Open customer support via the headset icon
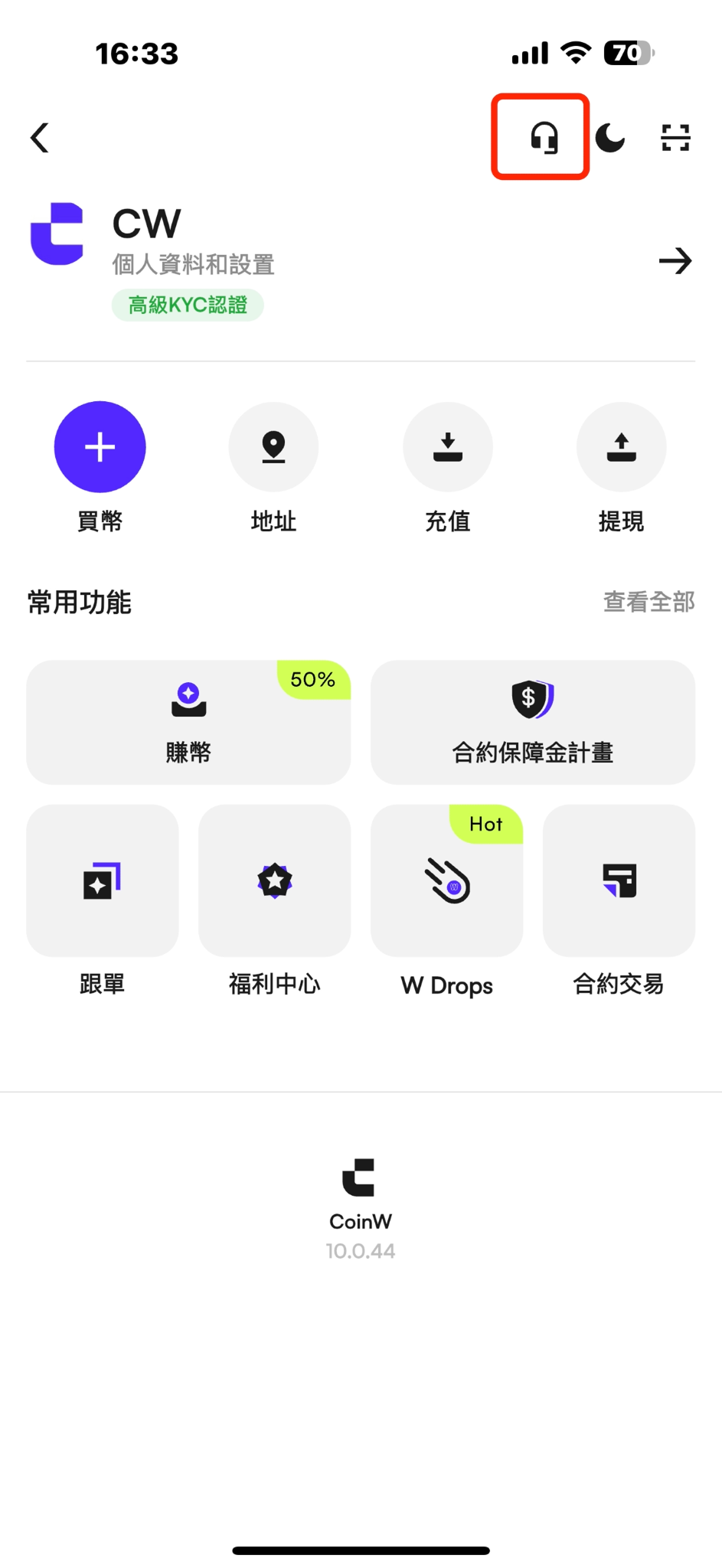 544,138
